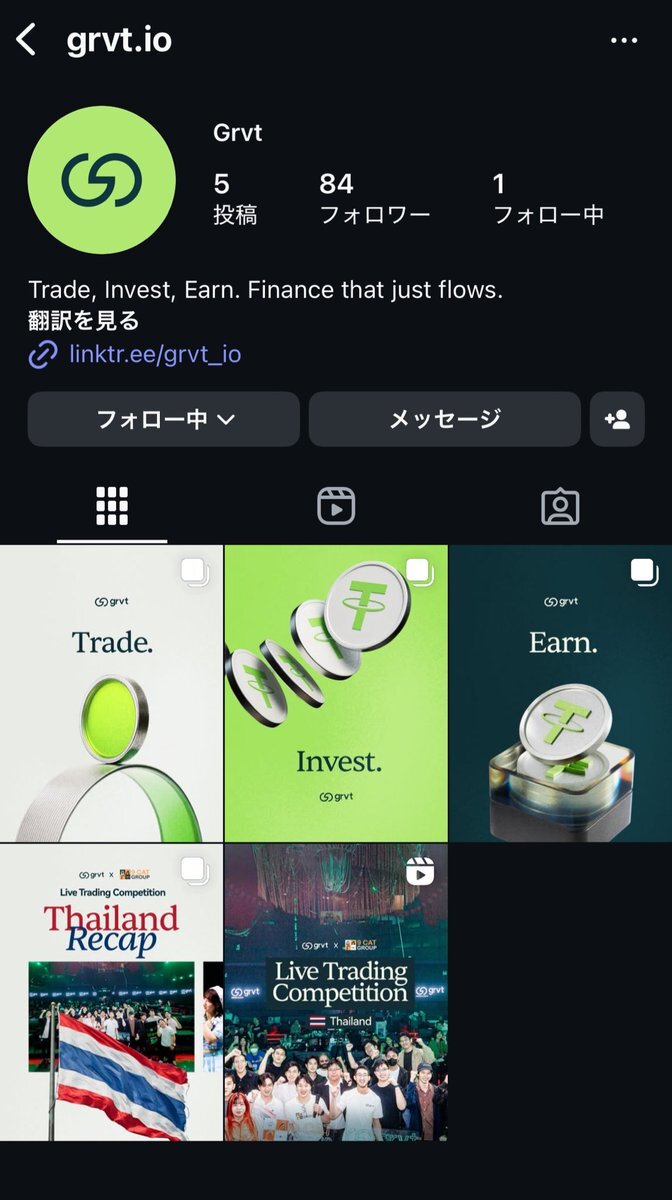Screen dimensions: 672x1200
Task: Open the Trade. post
Action: coord(111,693)
